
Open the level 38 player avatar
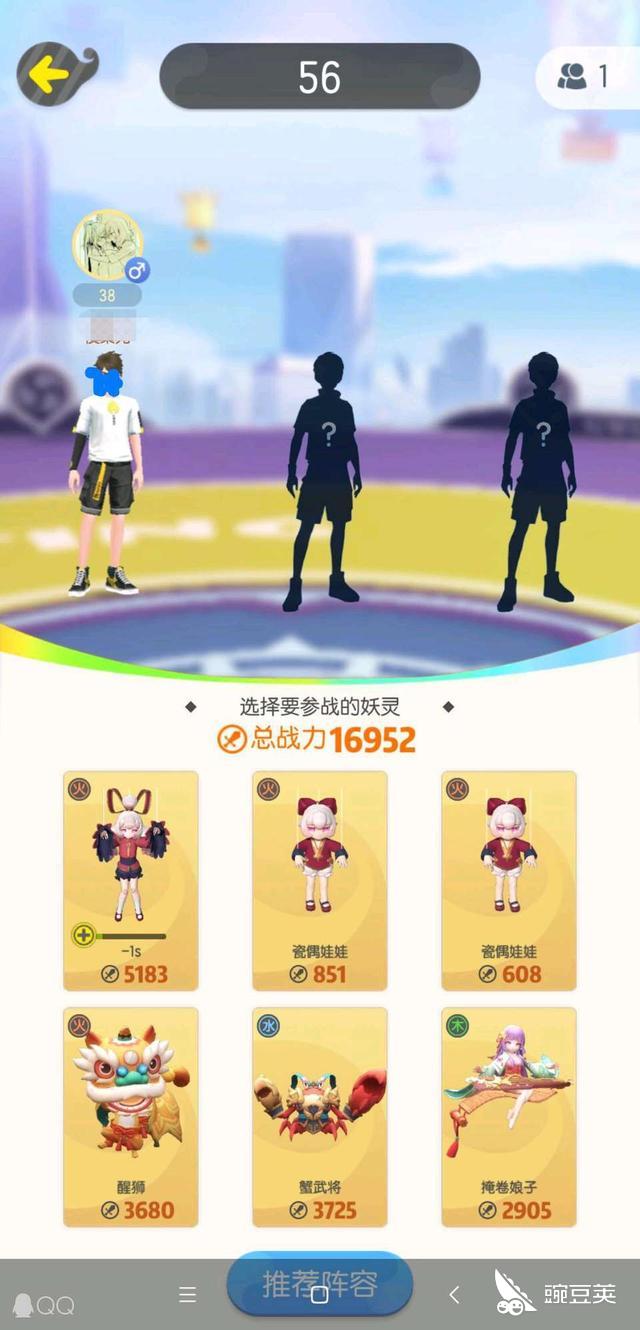(106, 245)
